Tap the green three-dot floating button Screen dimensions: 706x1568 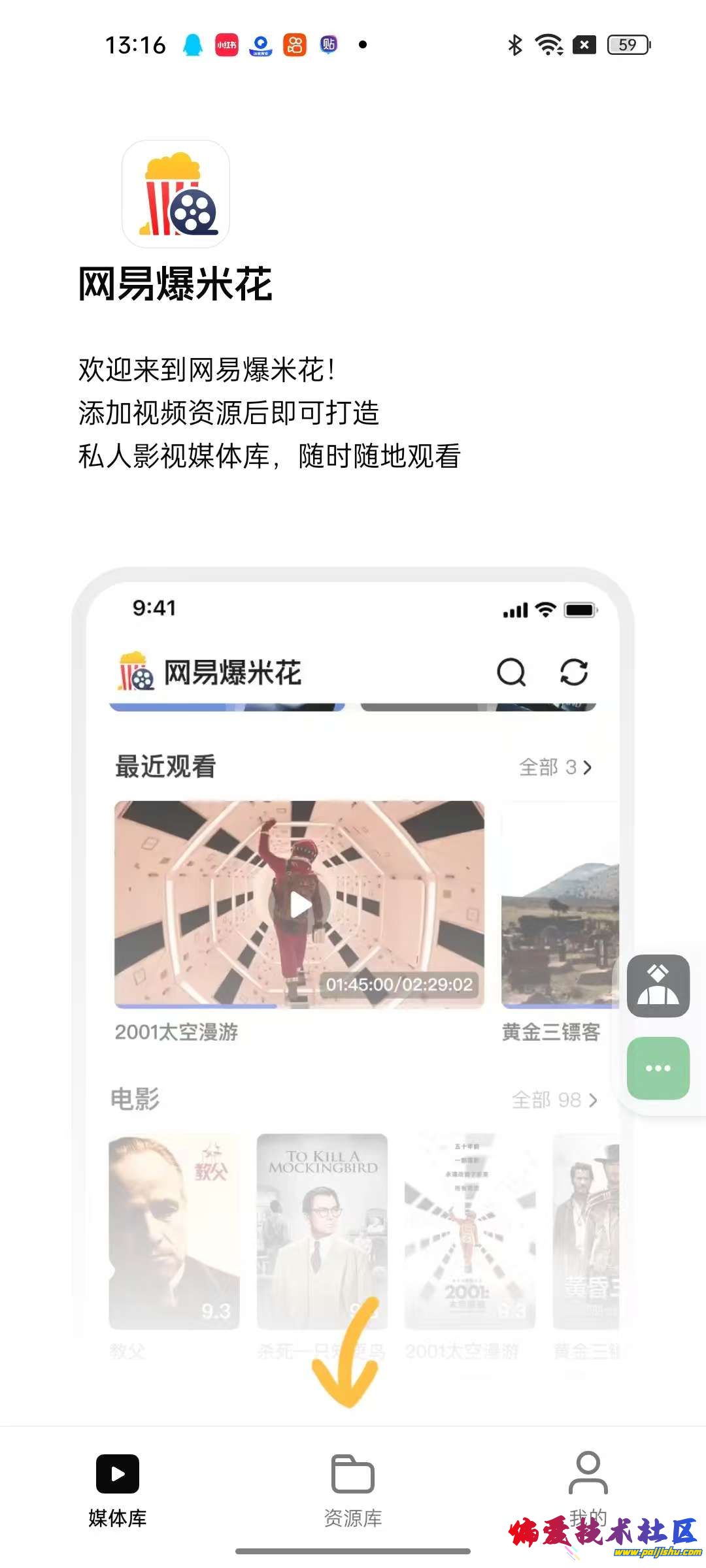tap(658, 1068)
